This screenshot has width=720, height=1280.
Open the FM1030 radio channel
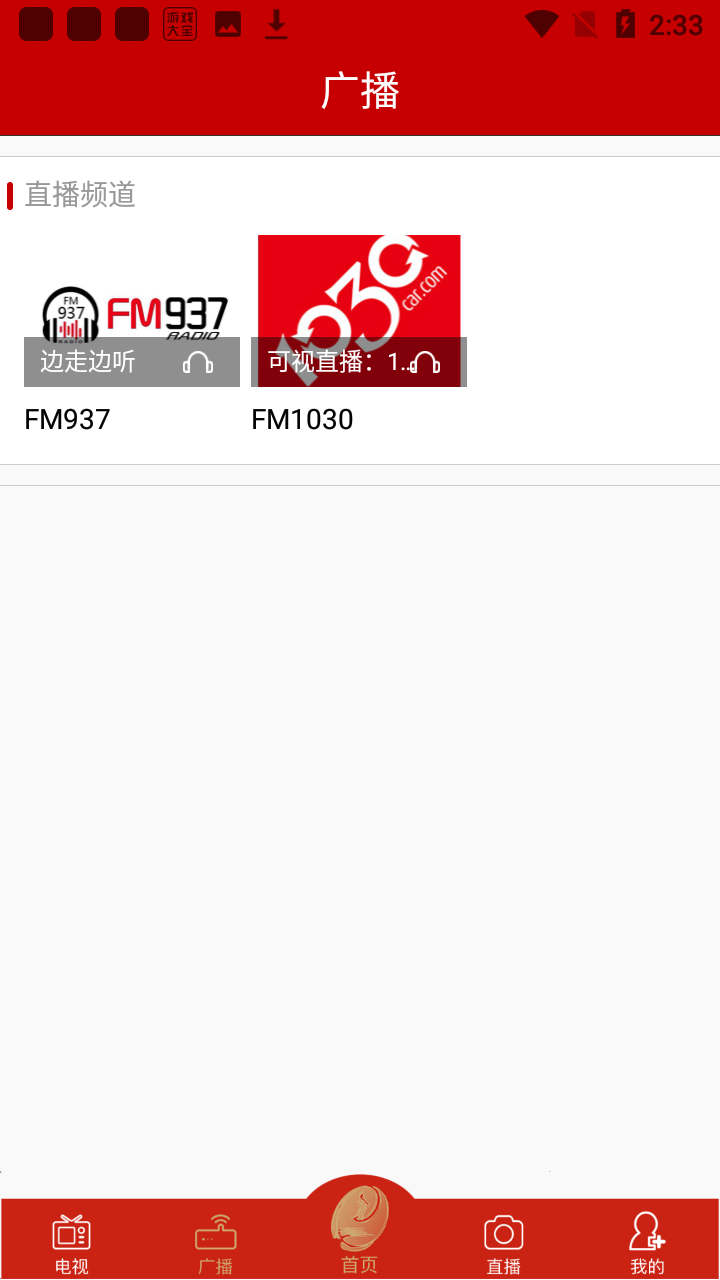tap(359, 311)
